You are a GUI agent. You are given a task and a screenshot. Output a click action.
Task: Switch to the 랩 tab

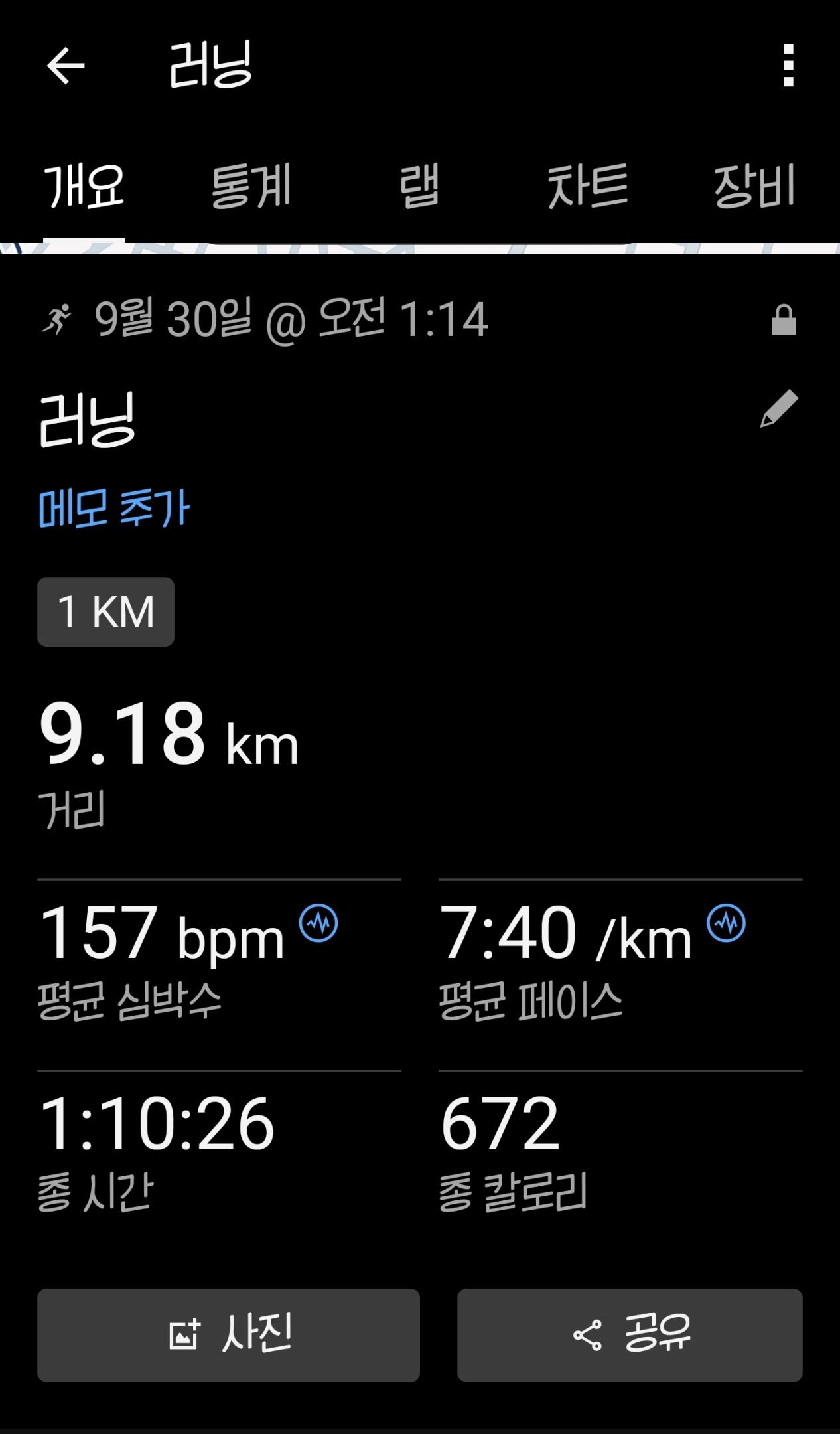[419, 187]
